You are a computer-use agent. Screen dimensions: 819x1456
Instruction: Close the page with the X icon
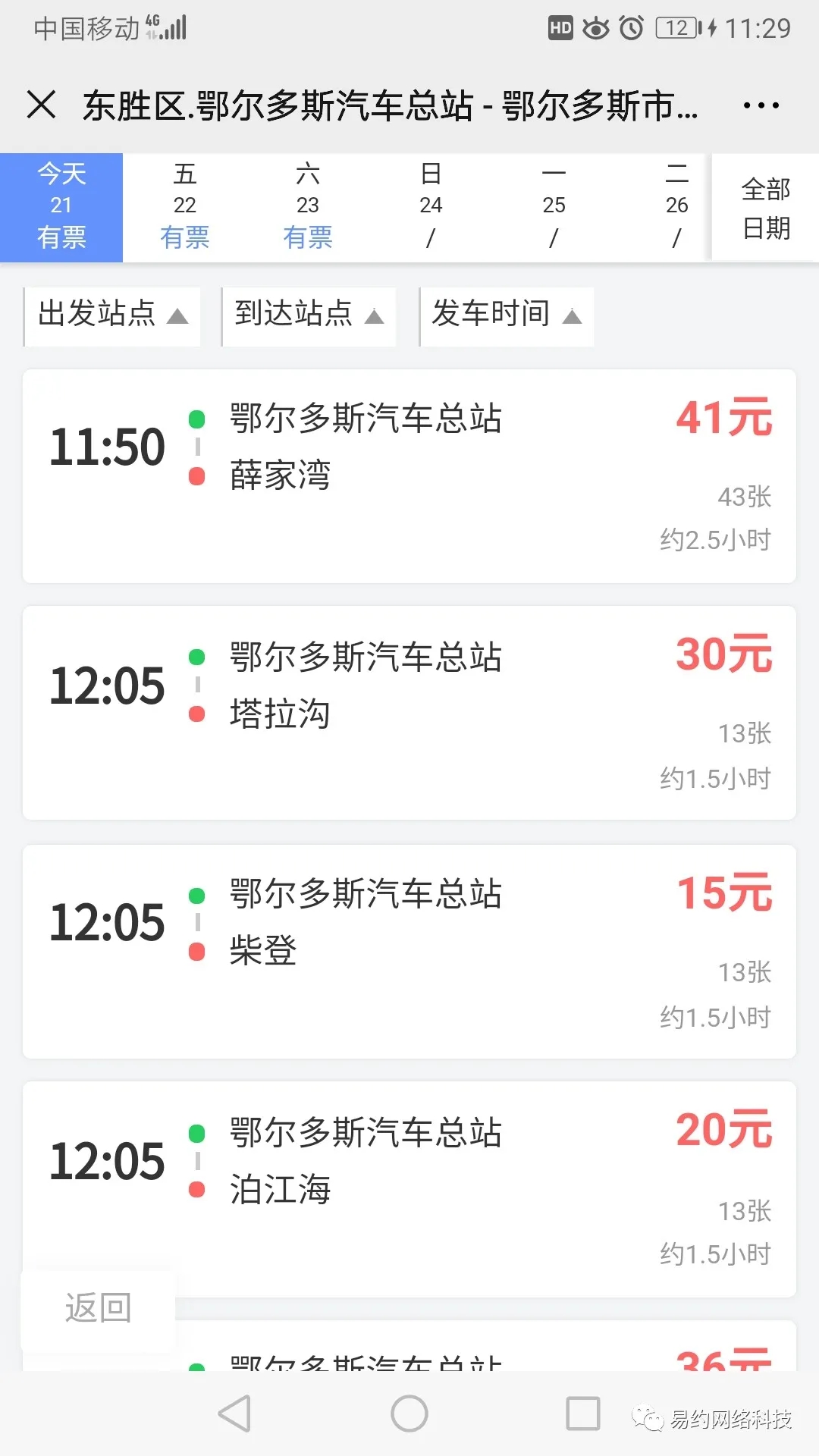point(42,105)
